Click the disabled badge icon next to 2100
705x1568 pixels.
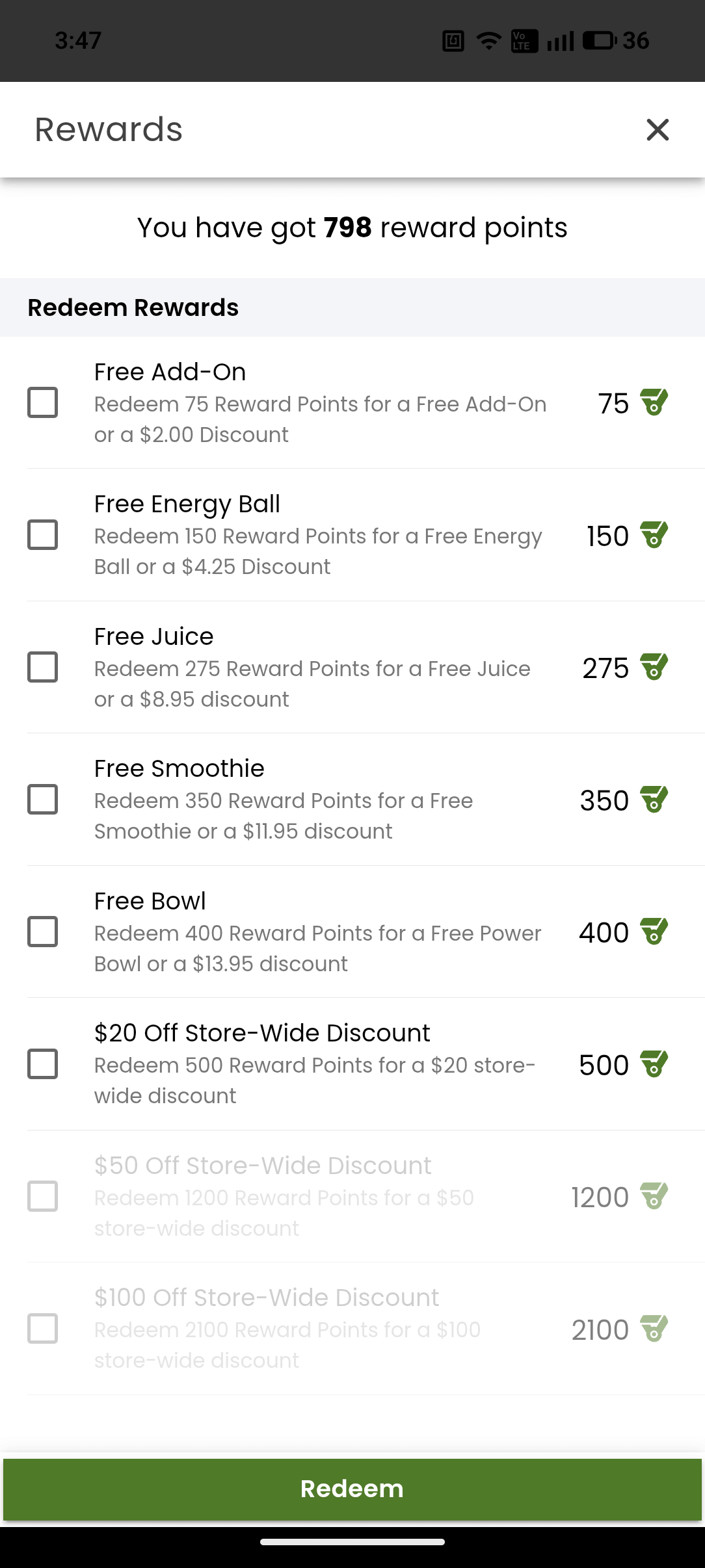[654, 1329]
